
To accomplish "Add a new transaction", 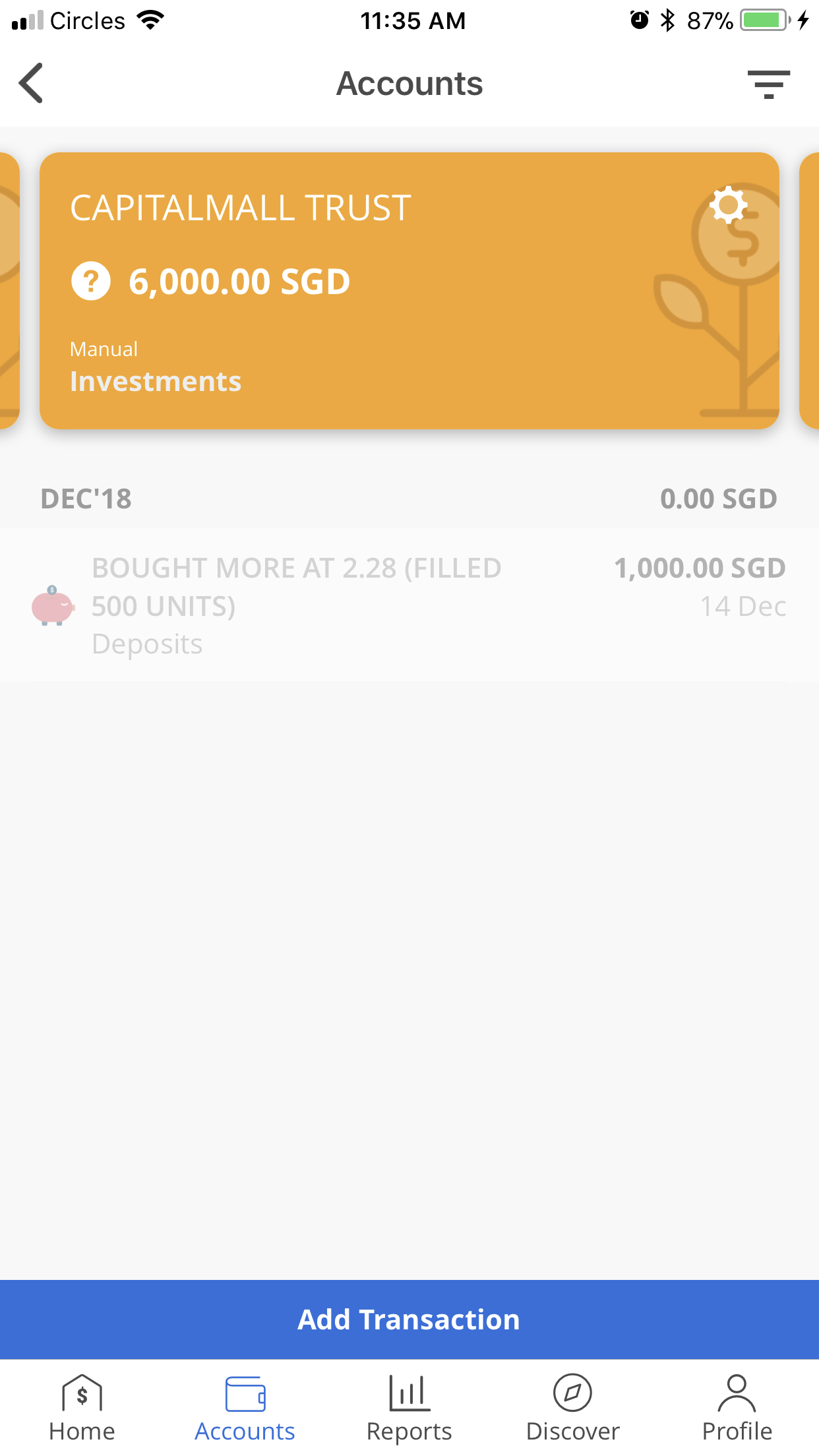I will pos(409,1319).
